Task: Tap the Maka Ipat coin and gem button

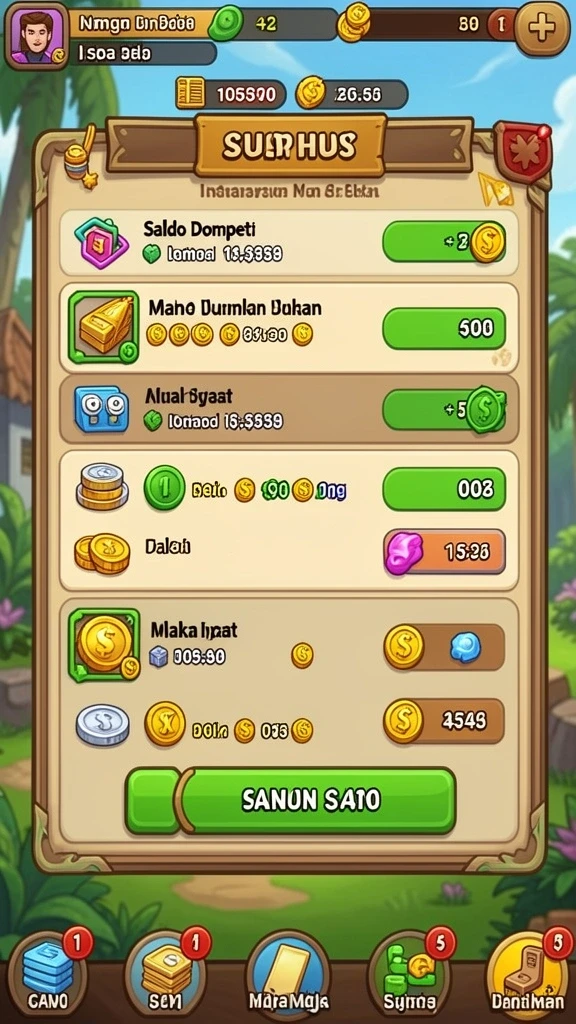Action: [x=444, y=647]
